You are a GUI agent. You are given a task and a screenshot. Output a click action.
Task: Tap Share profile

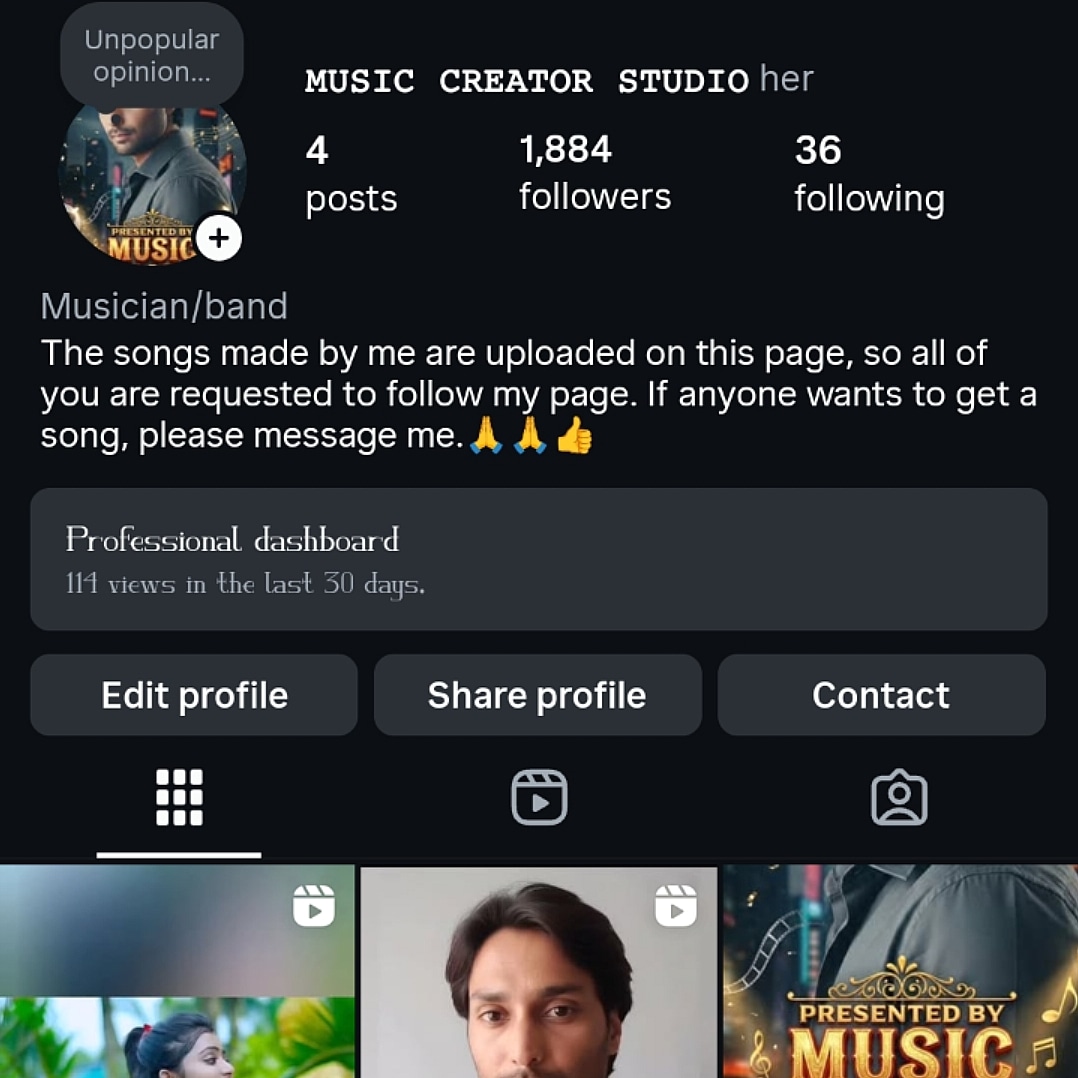coord(537,695)
